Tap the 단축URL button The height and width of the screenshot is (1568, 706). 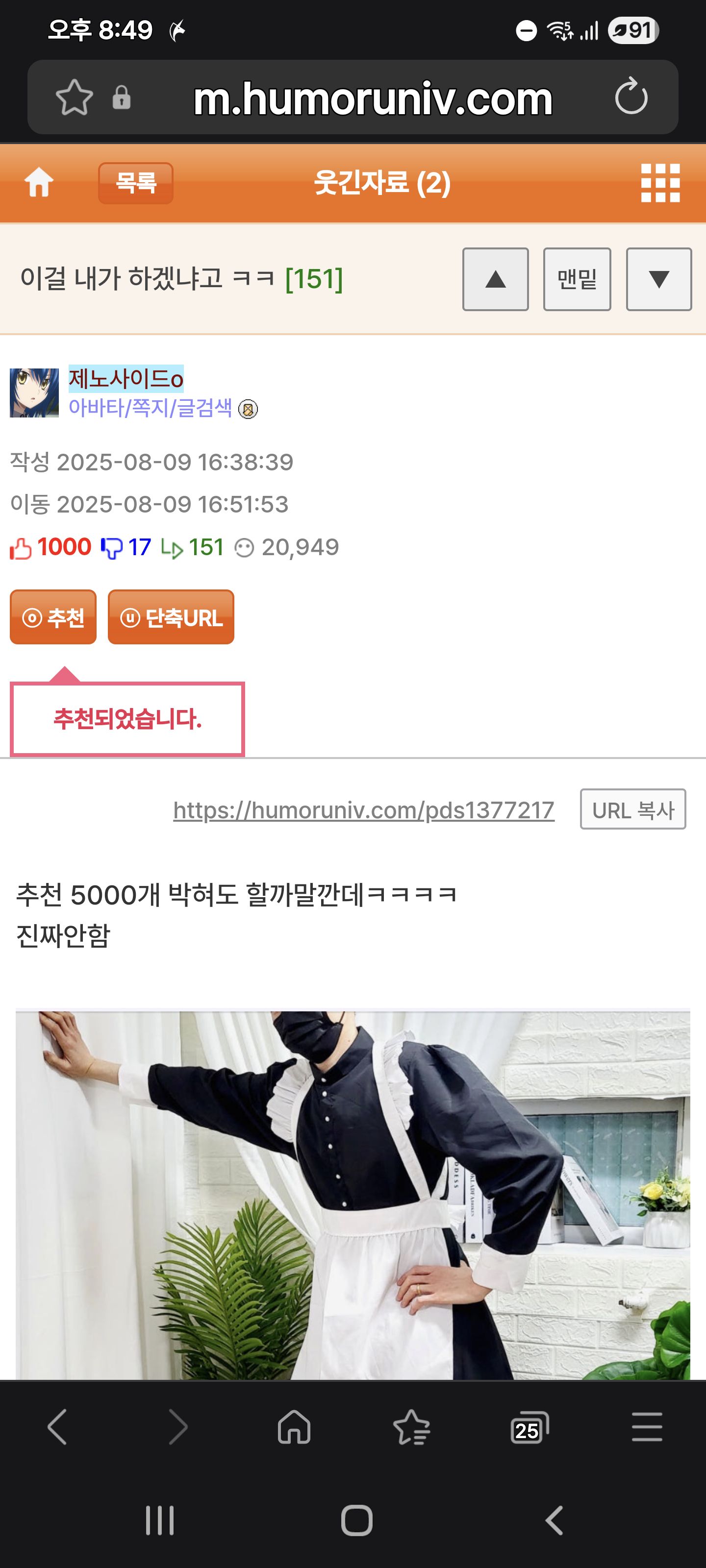(x=171, y=617)
